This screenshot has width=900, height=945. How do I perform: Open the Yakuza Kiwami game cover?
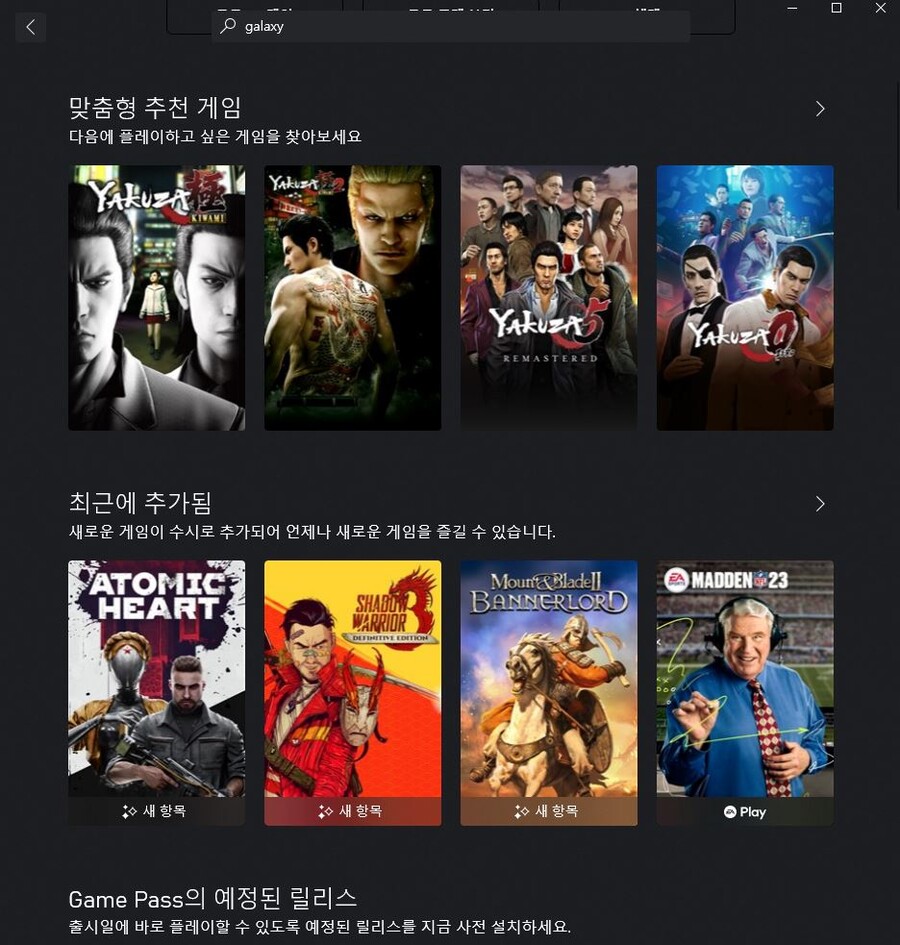point(156,297)
